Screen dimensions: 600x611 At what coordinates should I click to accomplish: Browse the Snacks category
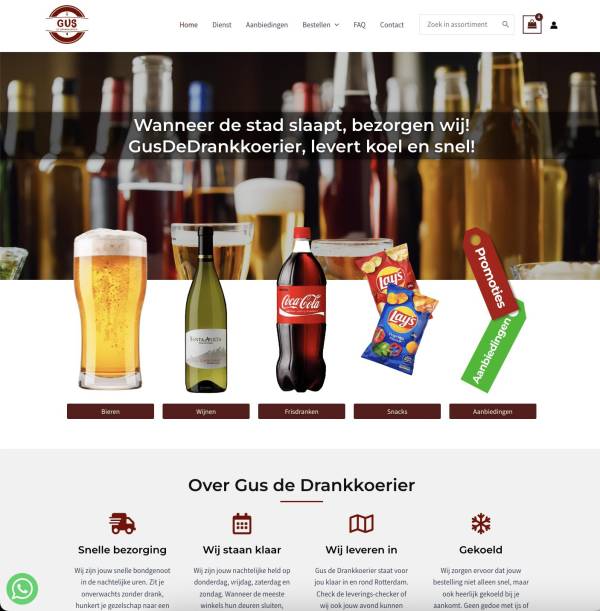397,411
